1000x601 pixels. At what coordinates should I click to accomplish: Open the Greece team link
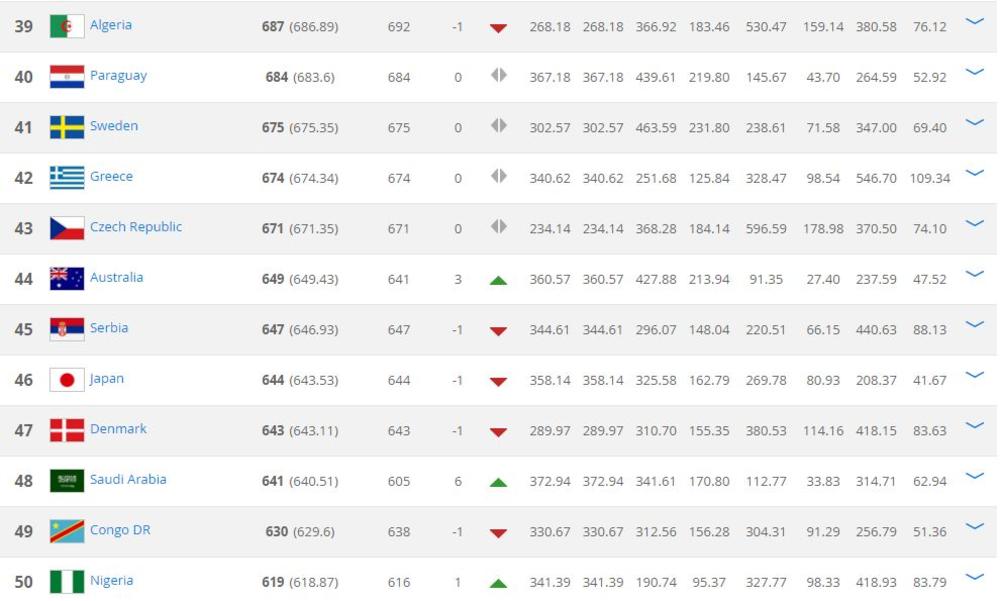point(111,176)
